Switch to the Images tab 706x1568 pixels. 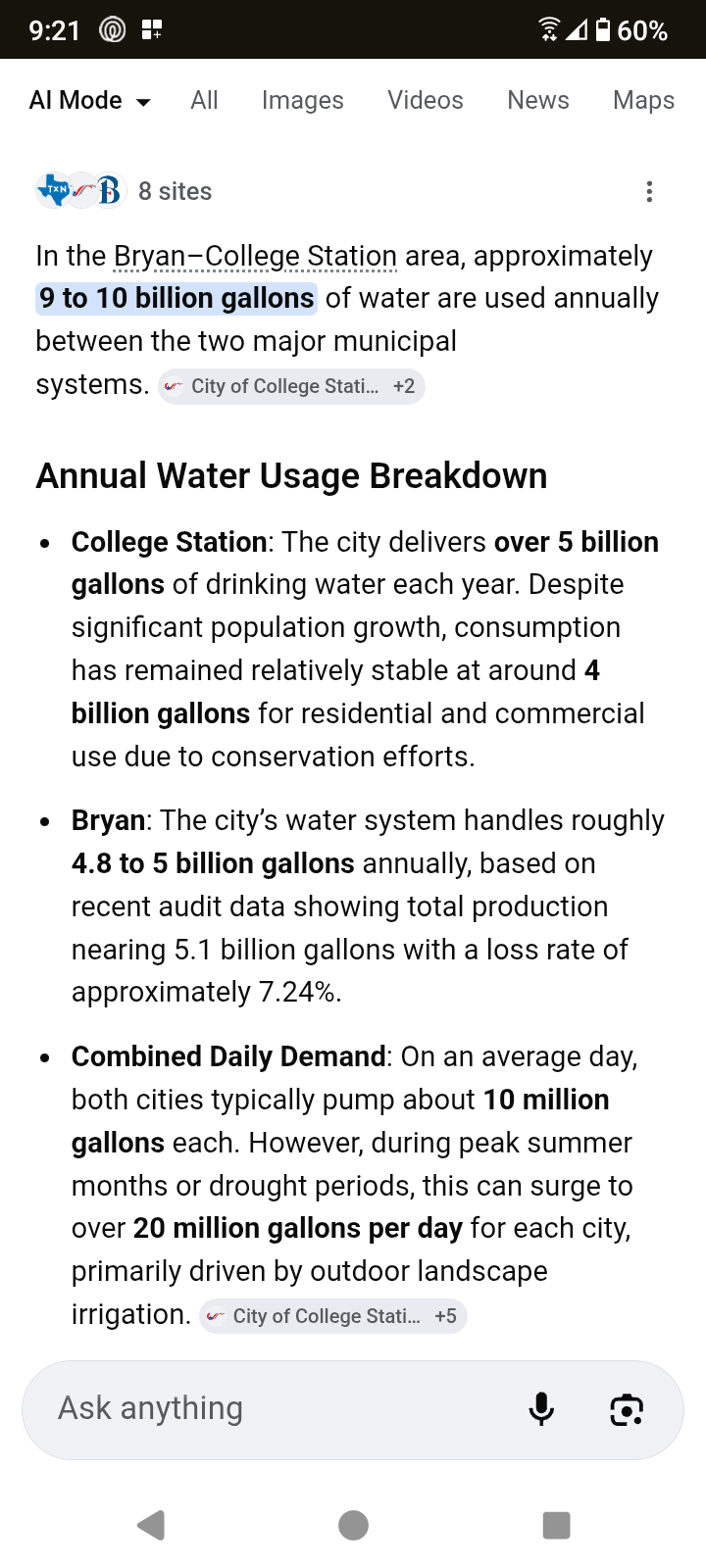pos(302,101)
